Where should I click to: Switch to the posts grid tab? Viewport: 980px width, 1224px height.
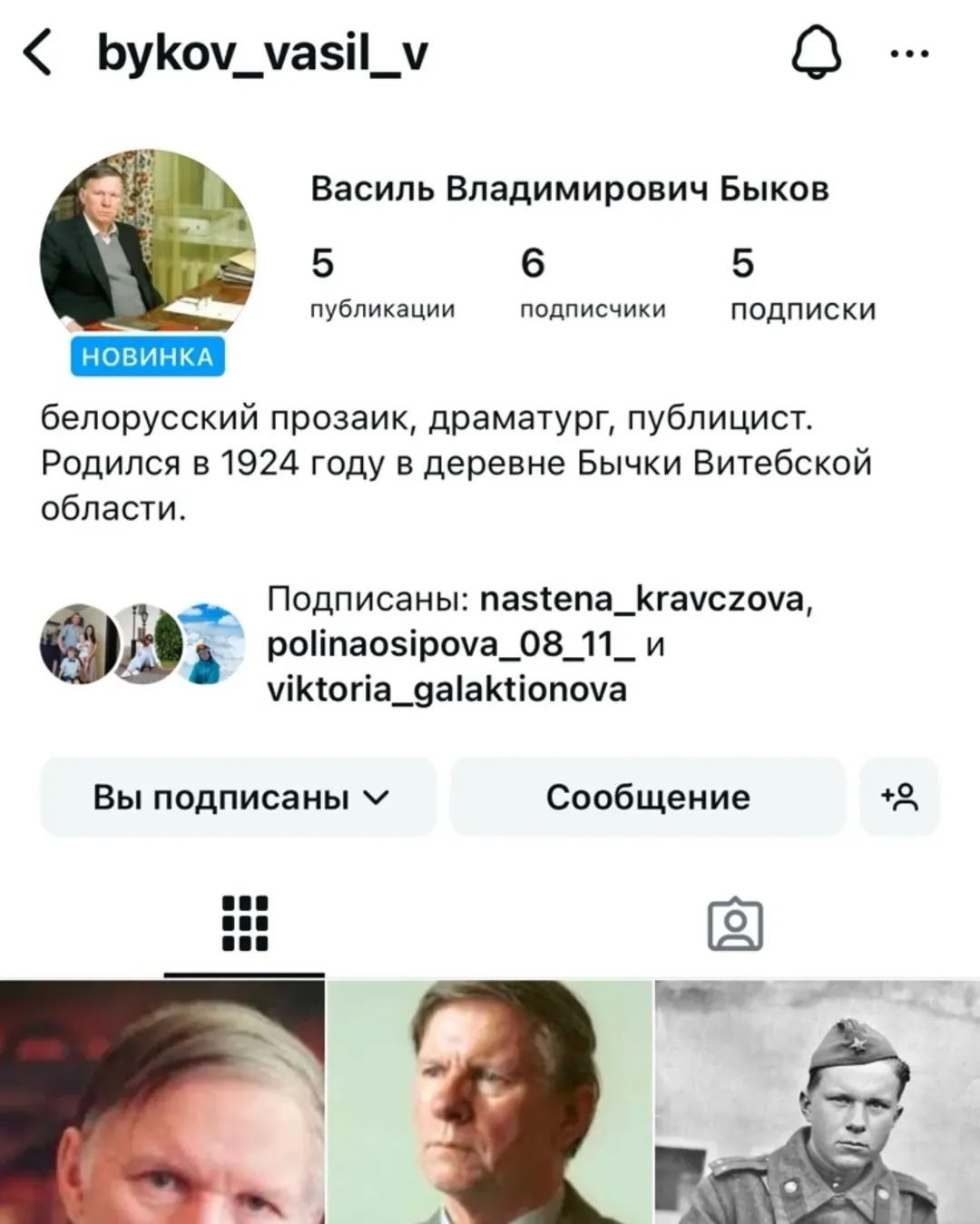(244, 924)
